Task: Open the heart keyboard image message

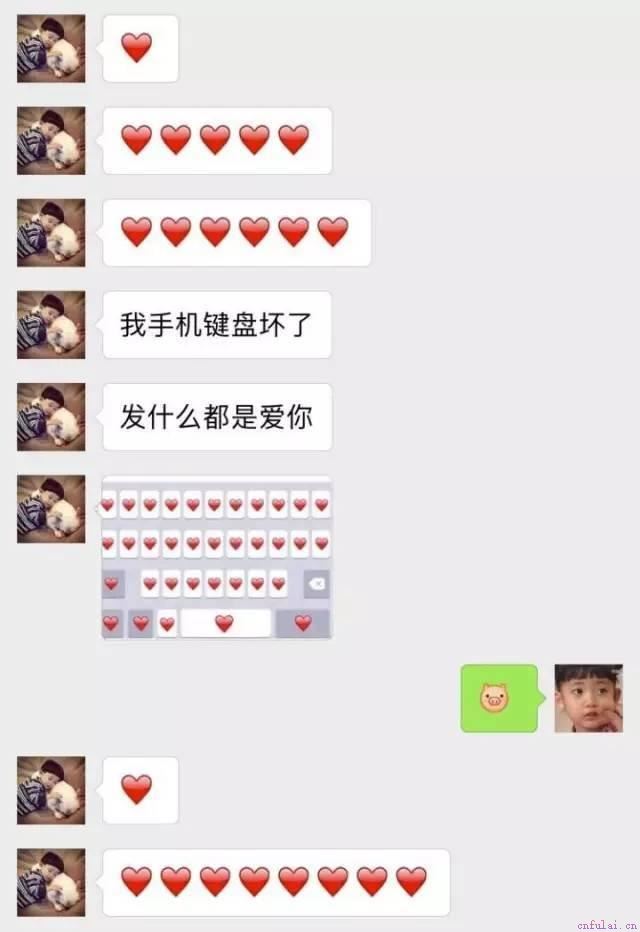Action: pos(217,558)
